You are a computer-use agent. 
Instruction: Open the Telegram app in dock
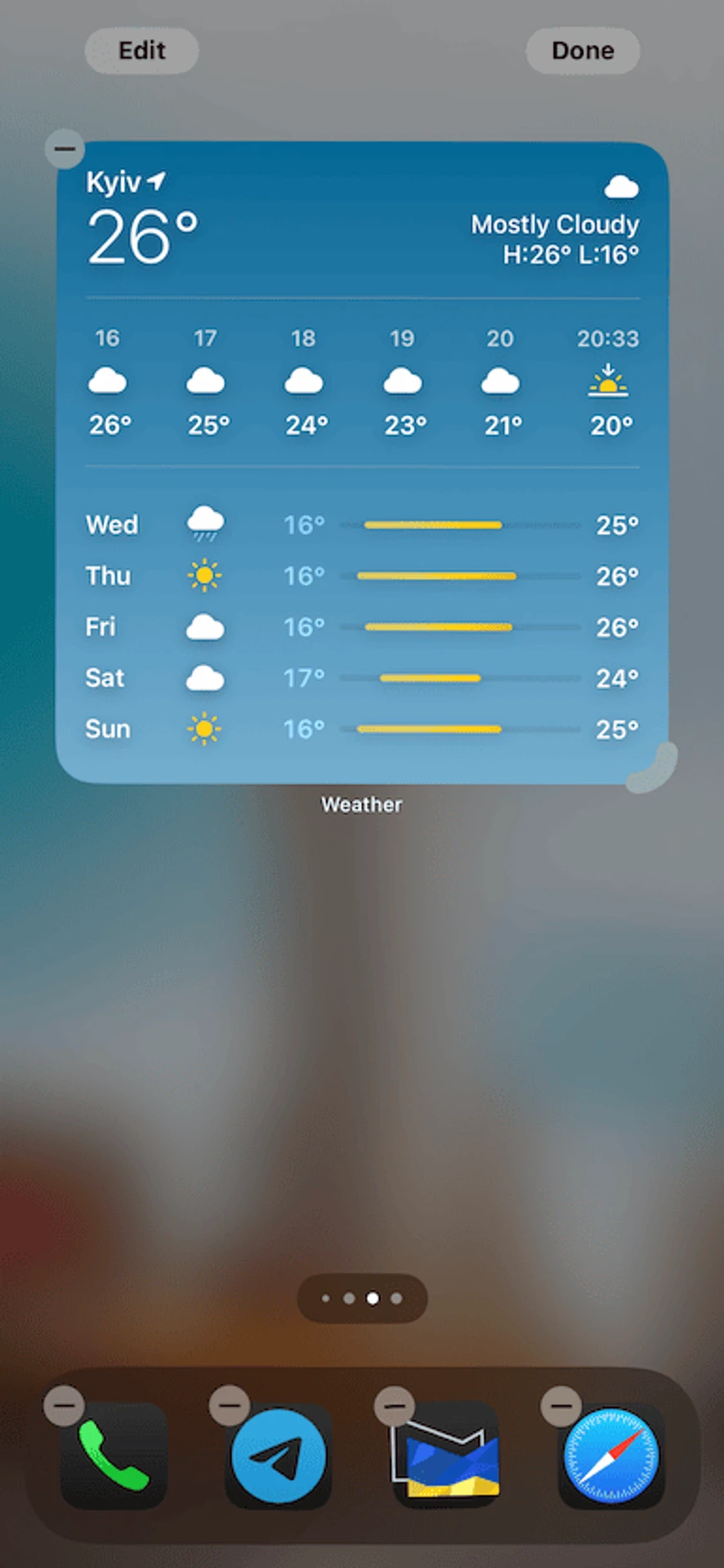[x=279, y=1456]
